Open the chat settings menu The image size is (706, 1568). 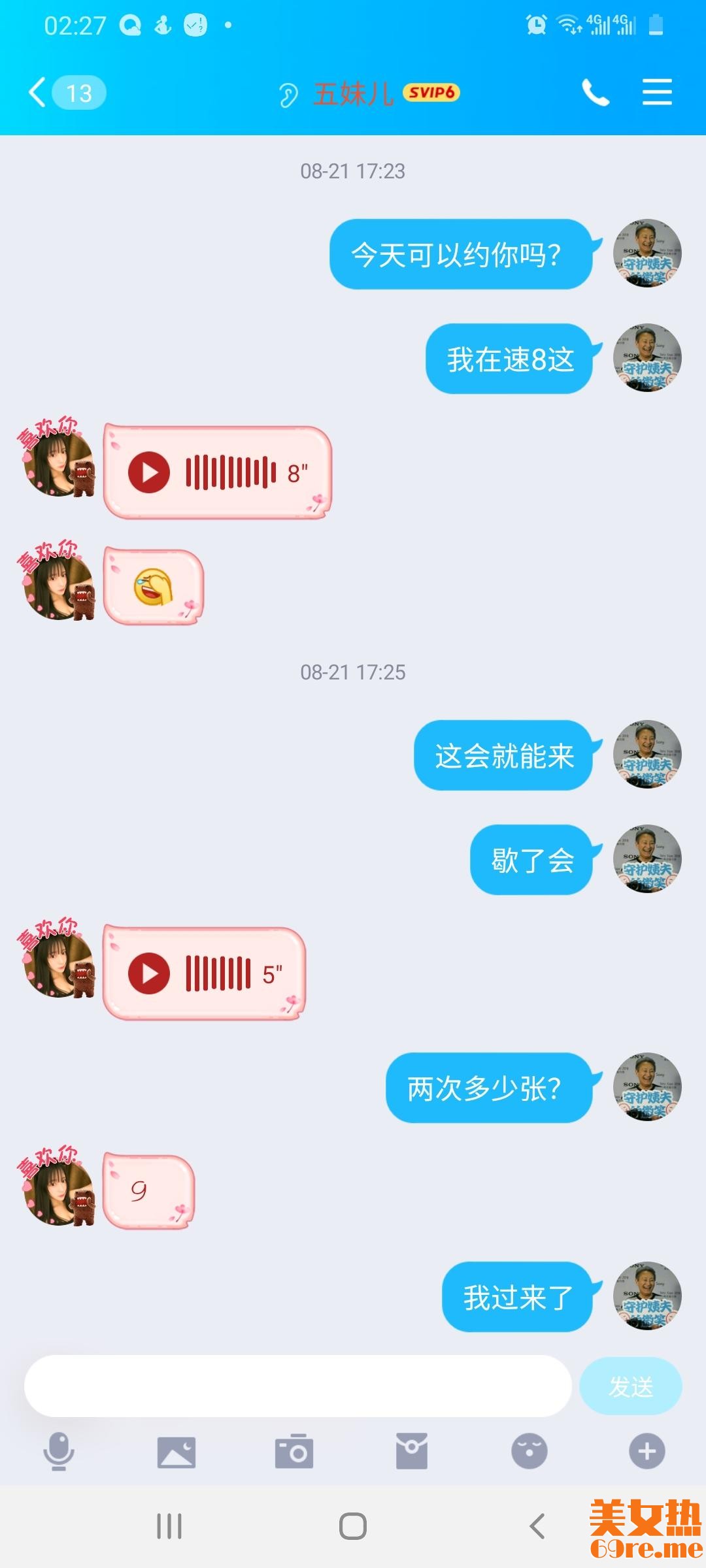656,92
